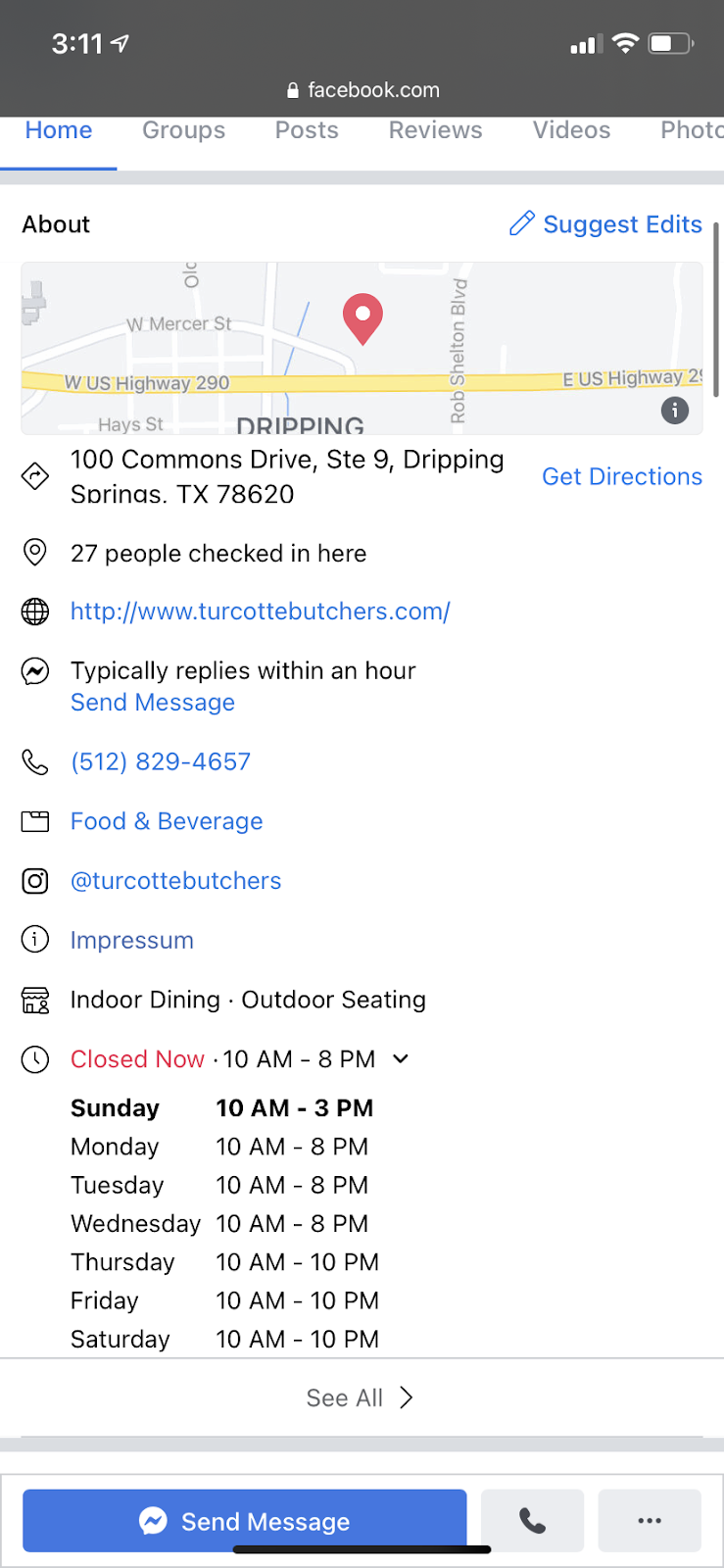
Task: Tap See All to view full About
Action: tap(360, 1398)
